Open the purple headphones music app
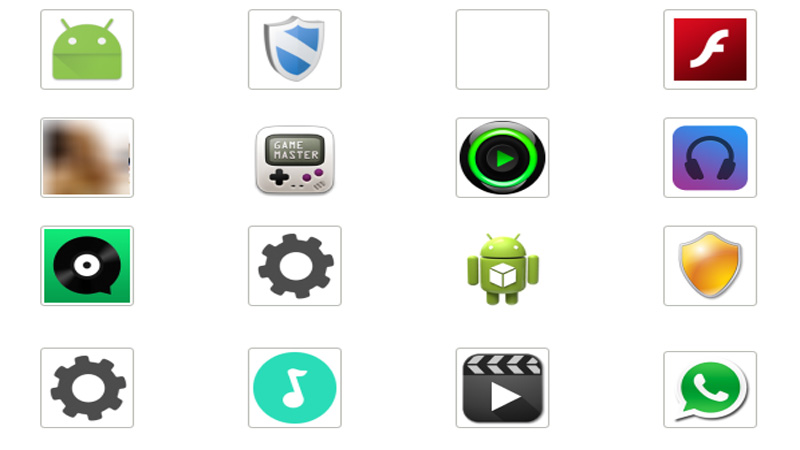The width and height of the screenshot is (800, 450). (x=710, y=158)
